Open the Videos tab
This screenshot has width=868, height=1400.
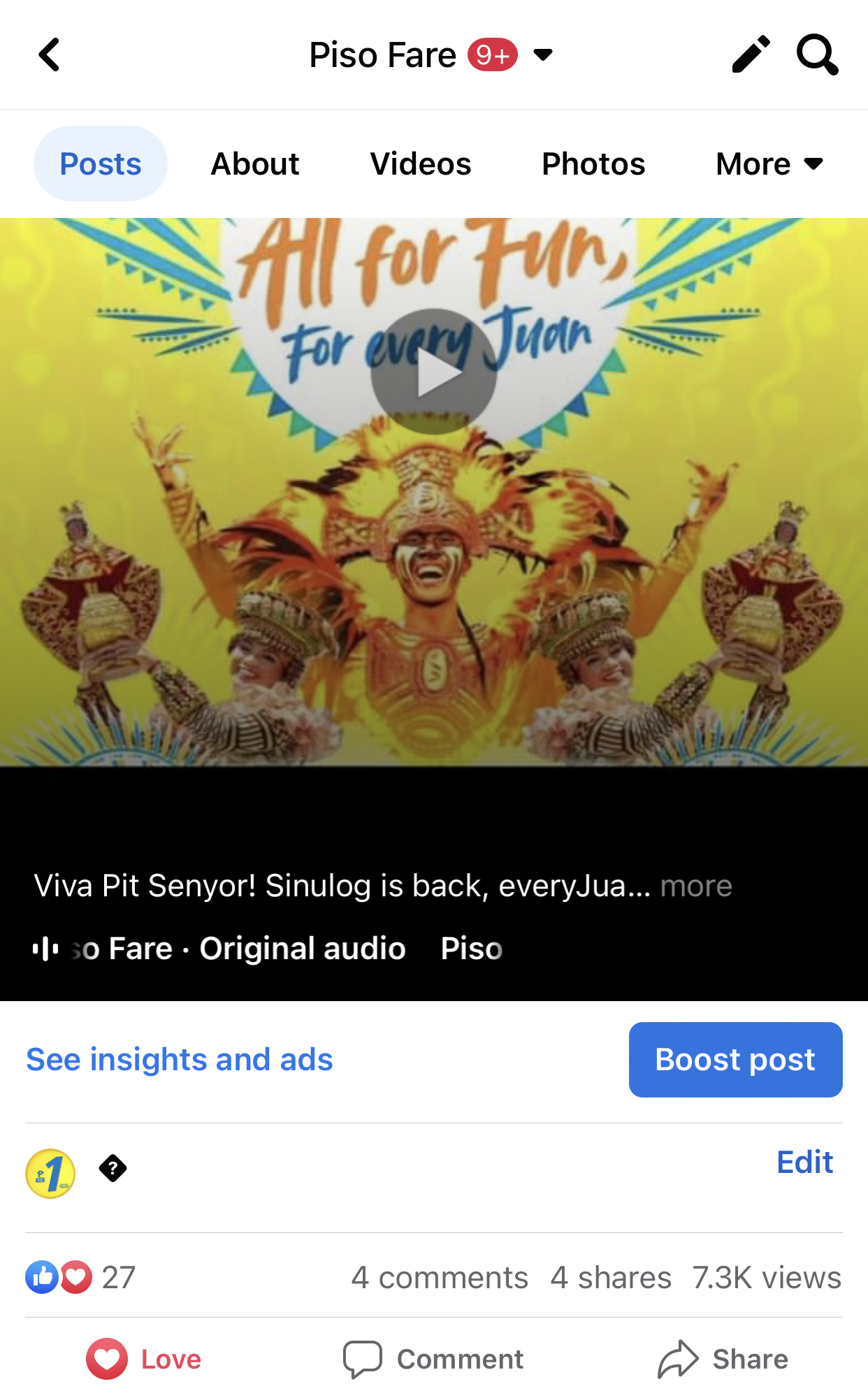coord(421,164)
